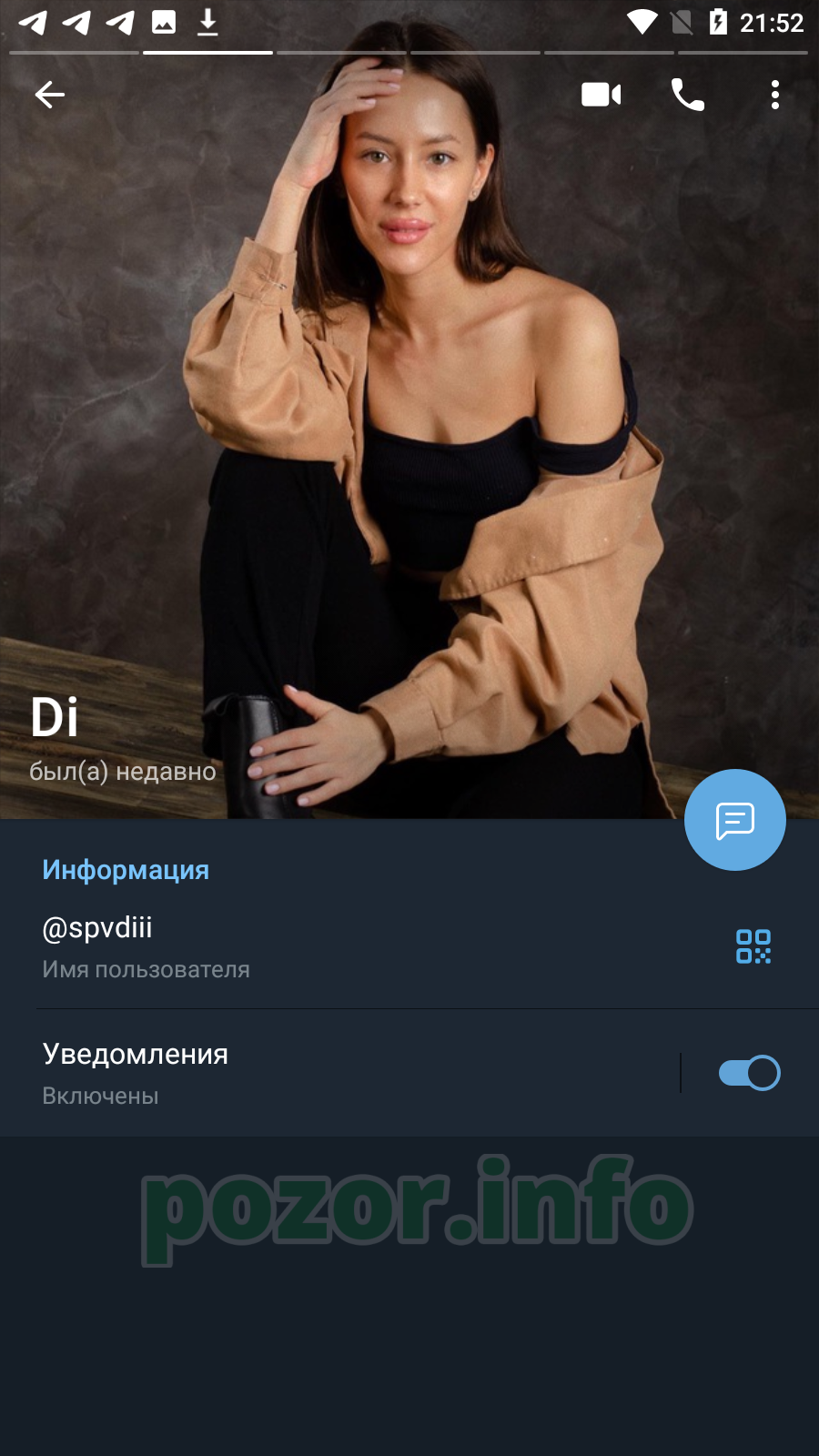Open the three-dot overflow menu

775,95
